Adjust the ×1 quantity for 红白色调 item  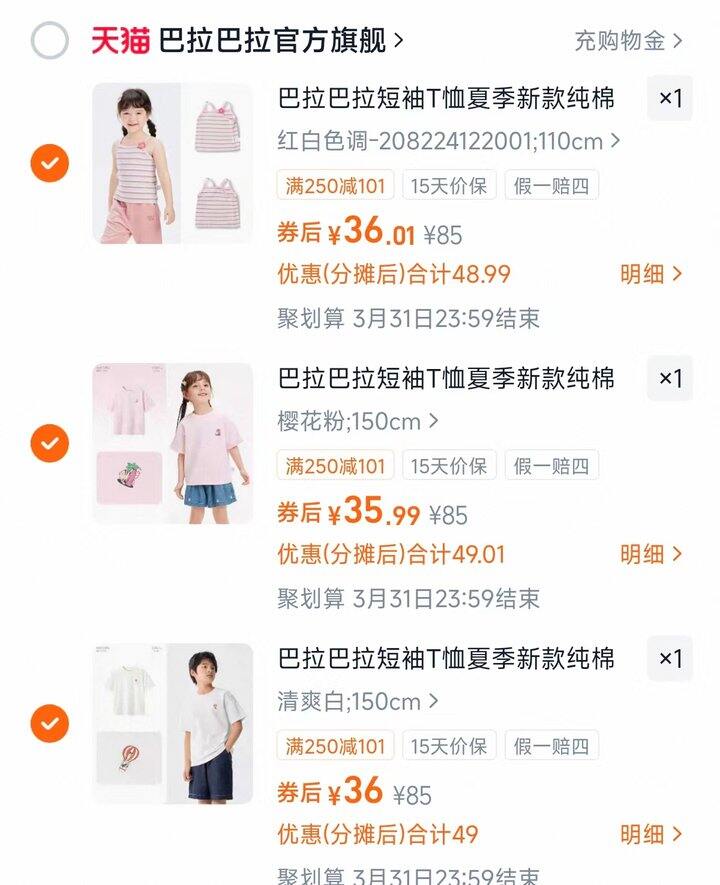670,98
